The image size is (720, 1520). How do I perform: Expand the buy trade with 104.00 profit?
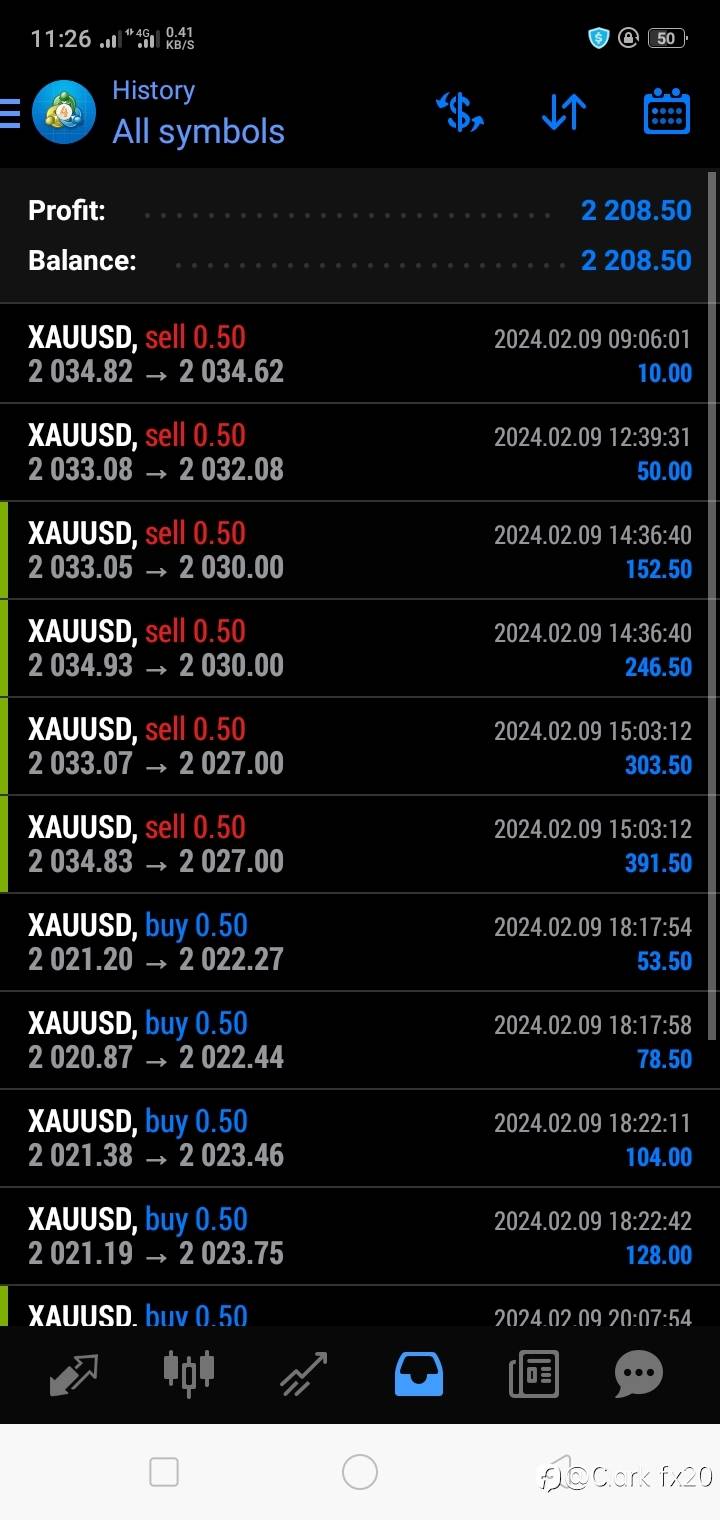point(360,1138)
